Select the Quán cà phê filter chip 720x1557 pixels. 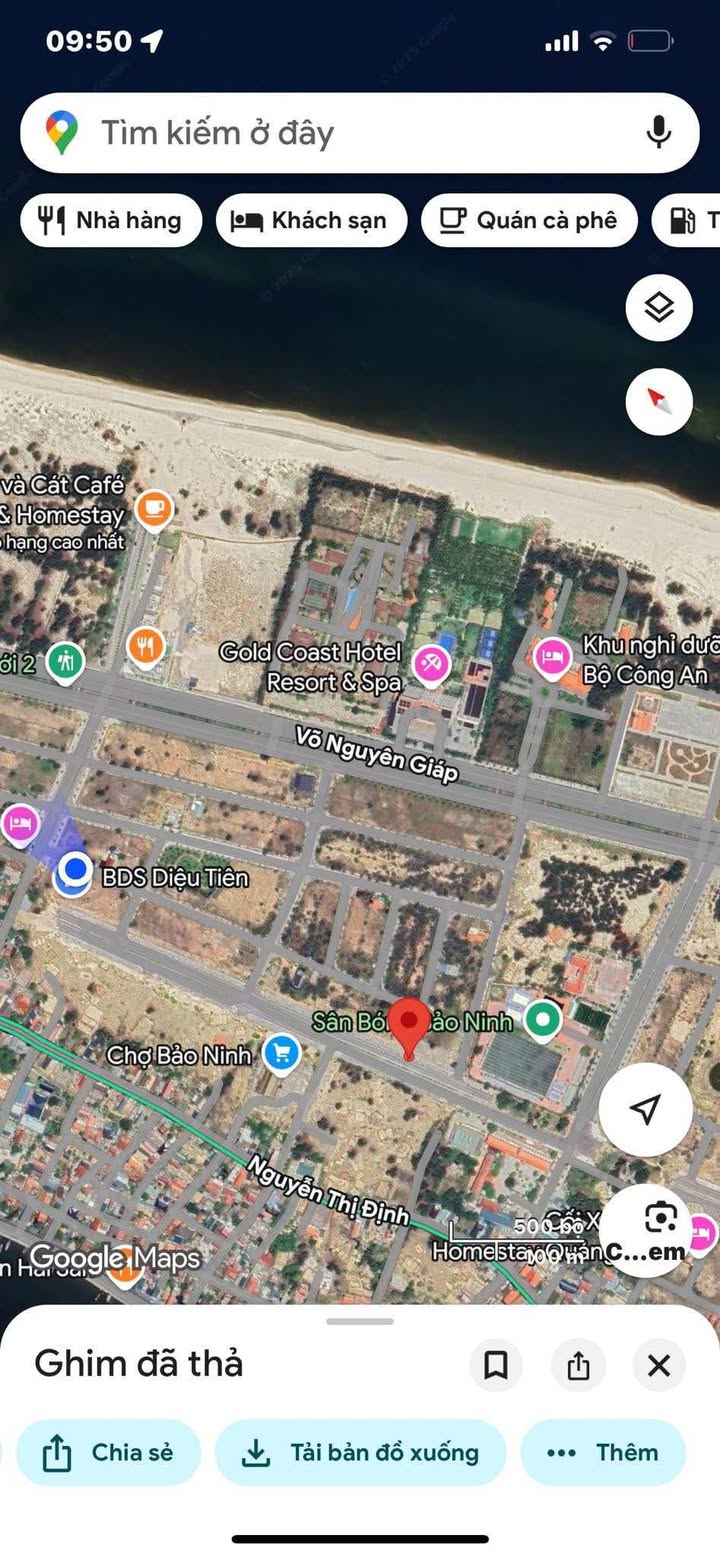click(x=529, y=220)
